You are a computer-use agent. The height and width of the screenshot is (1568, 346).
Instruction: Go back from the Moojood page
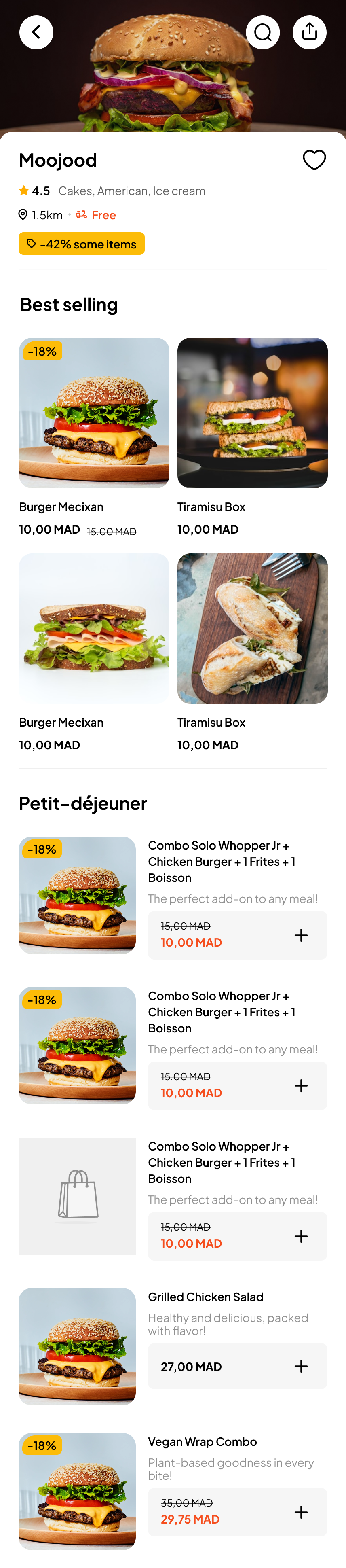coord(36,32)
